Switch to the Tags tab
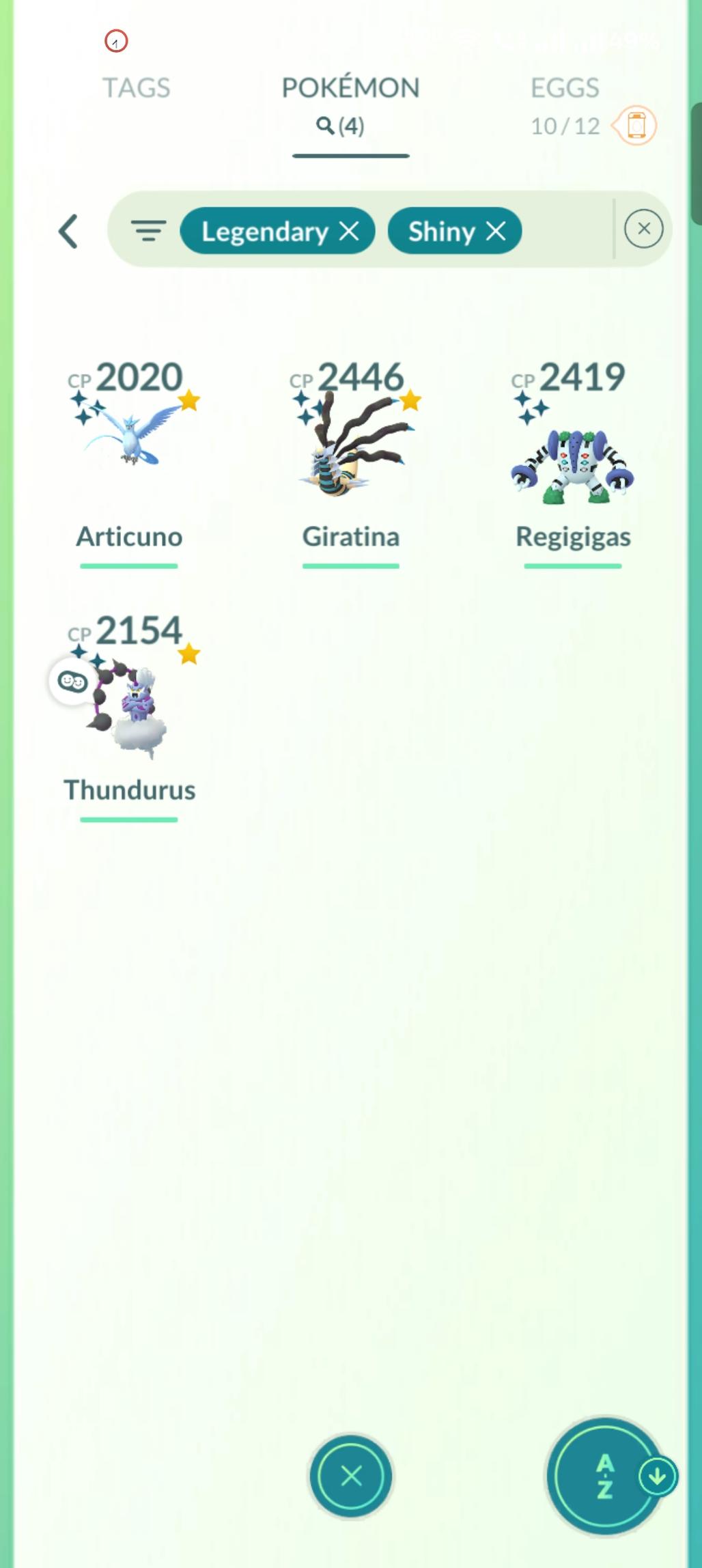The width and height of the screenshot is (702, 1568). coord(136,88)
